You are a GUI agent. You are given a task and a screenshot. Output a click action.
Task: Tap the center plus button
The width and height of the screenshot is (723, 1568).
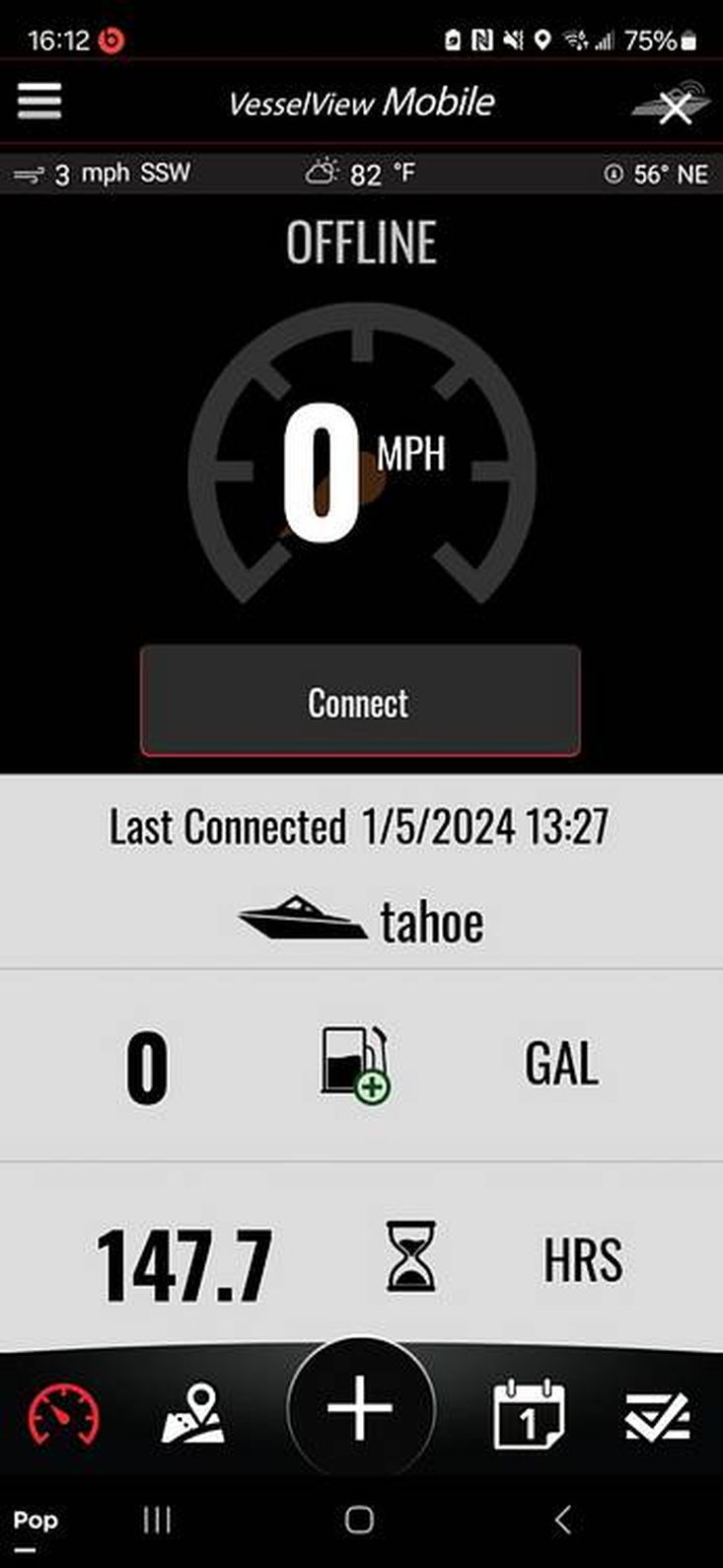(x=360, y=1408)
